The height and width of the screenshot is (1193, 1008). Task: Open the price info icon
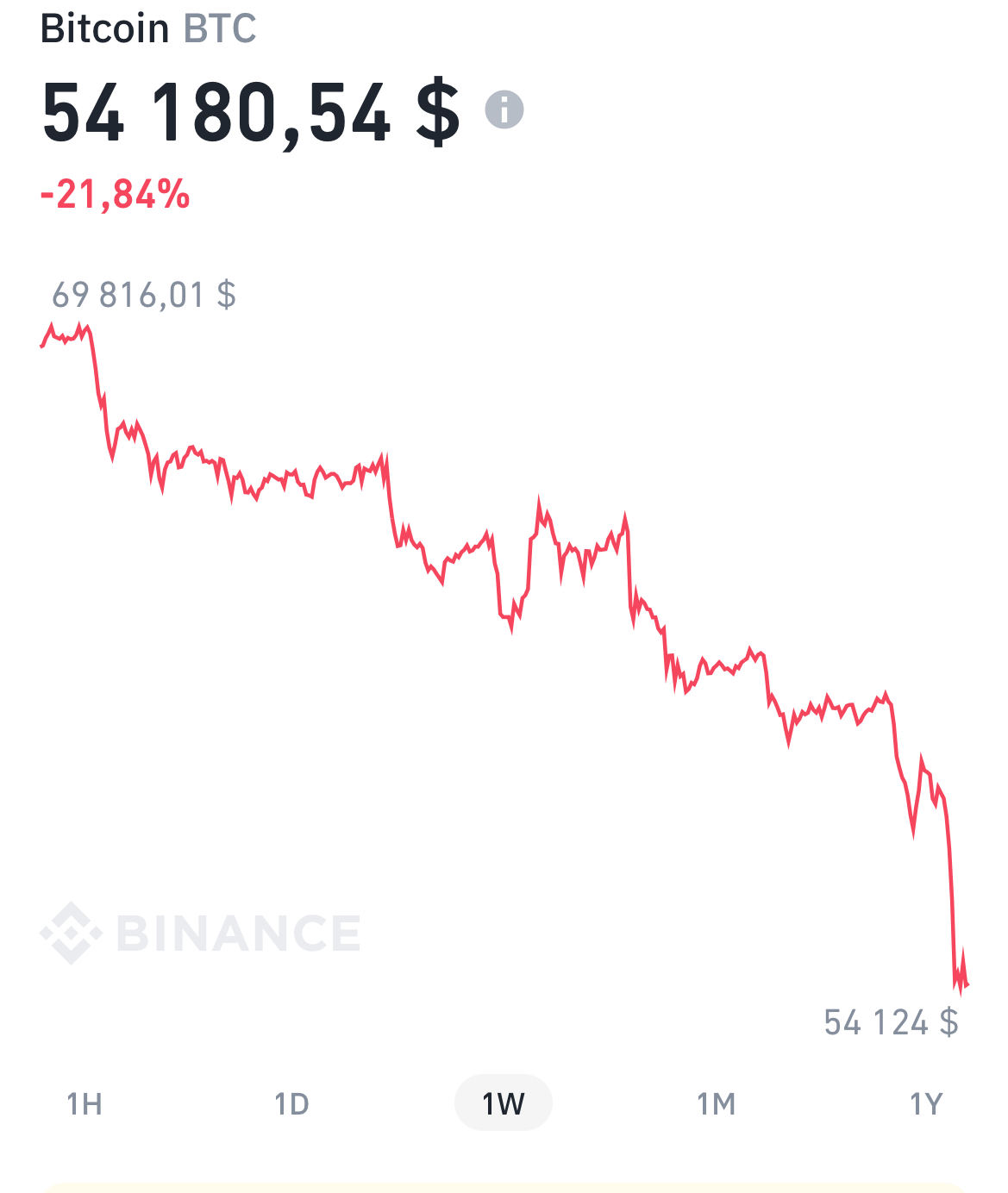click(x=504, y=109)
